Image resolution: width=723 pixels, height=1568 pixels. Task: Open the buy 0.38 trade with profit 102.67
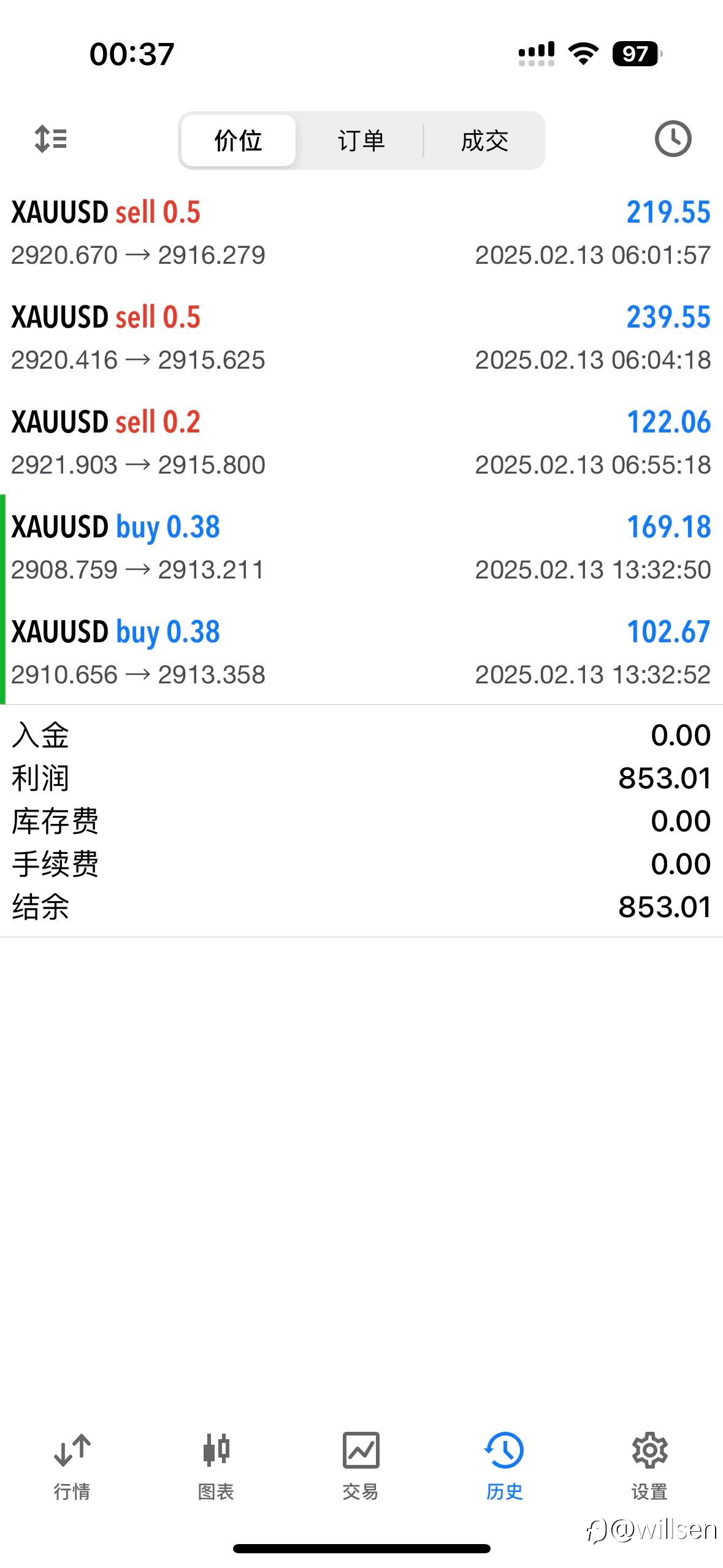click(x=361, y=652)
